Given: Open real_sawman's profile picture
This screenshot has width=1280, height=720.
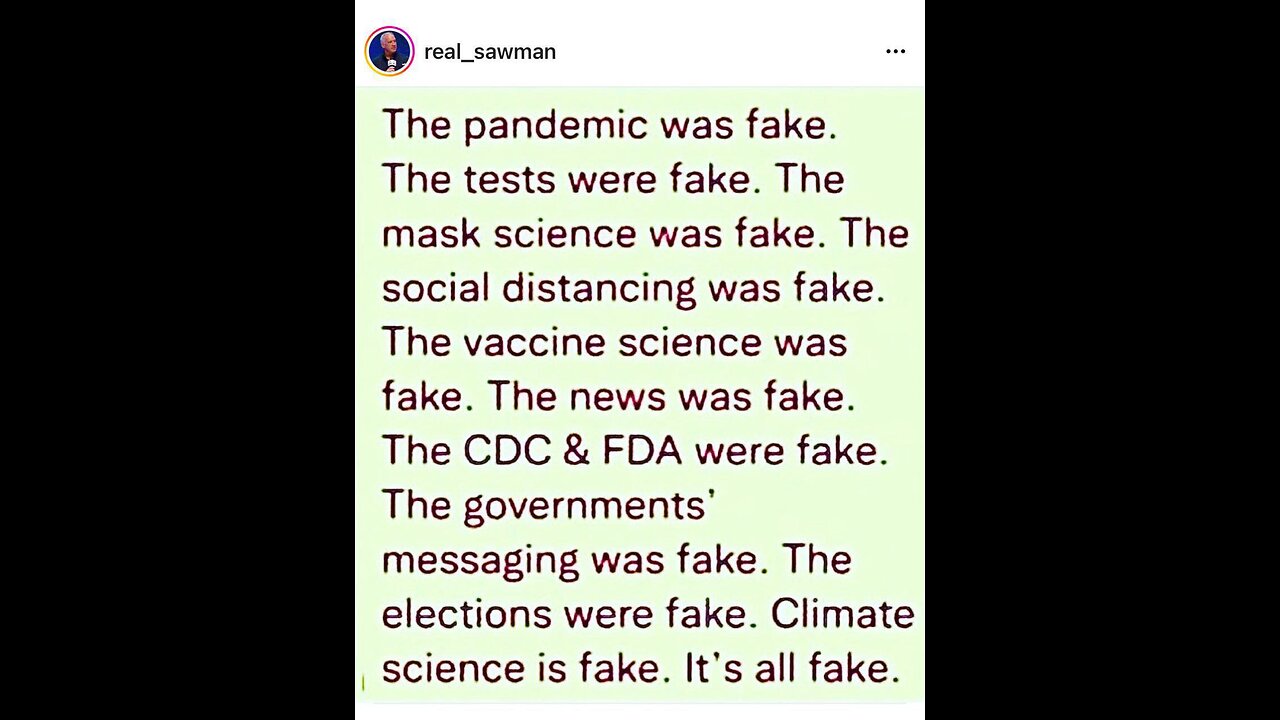Looking at the screenshot, I should pos(389,52).
